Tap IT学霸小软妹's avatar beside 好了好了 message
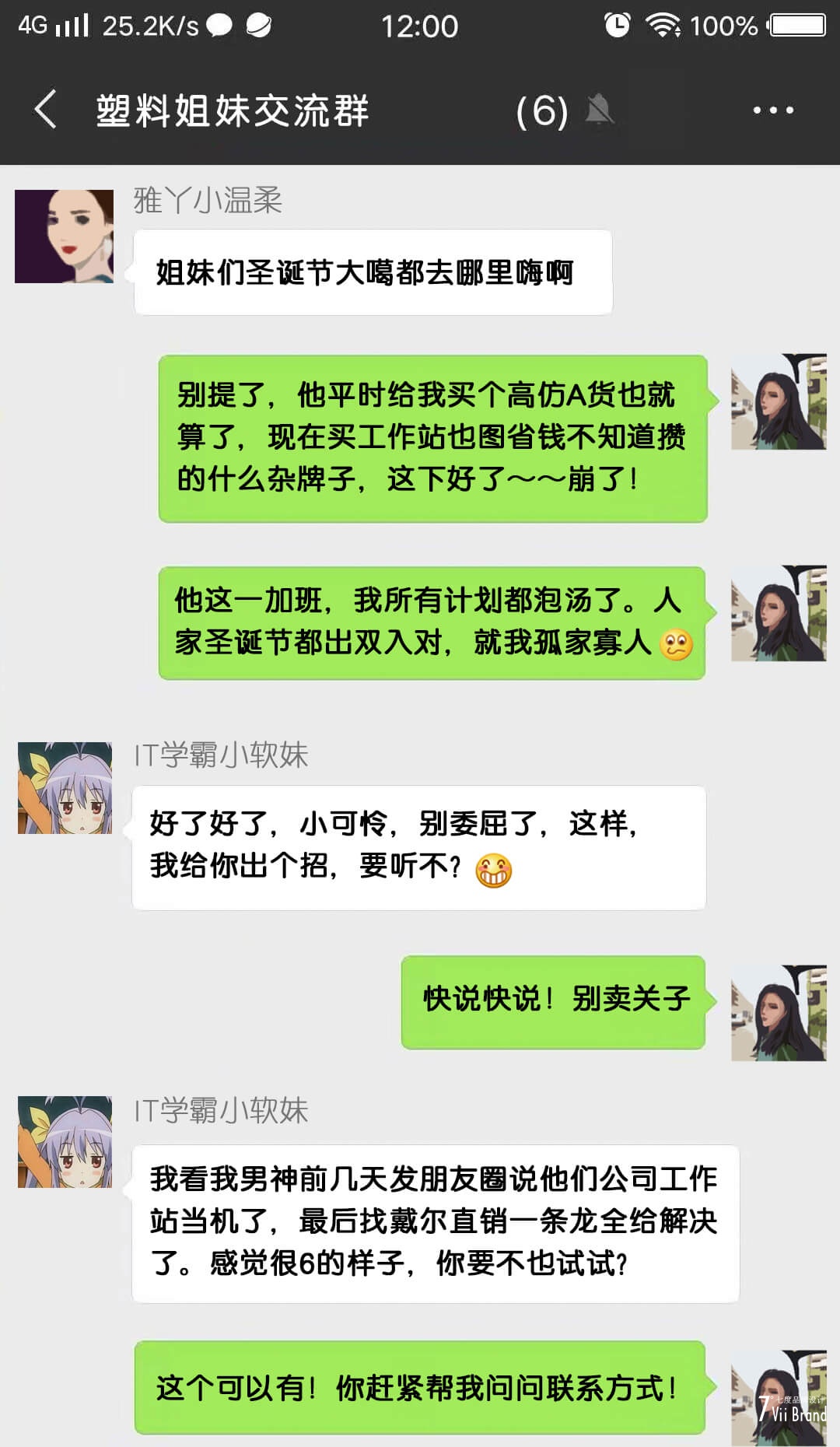The image size is (840, 1447). point(65,787)
